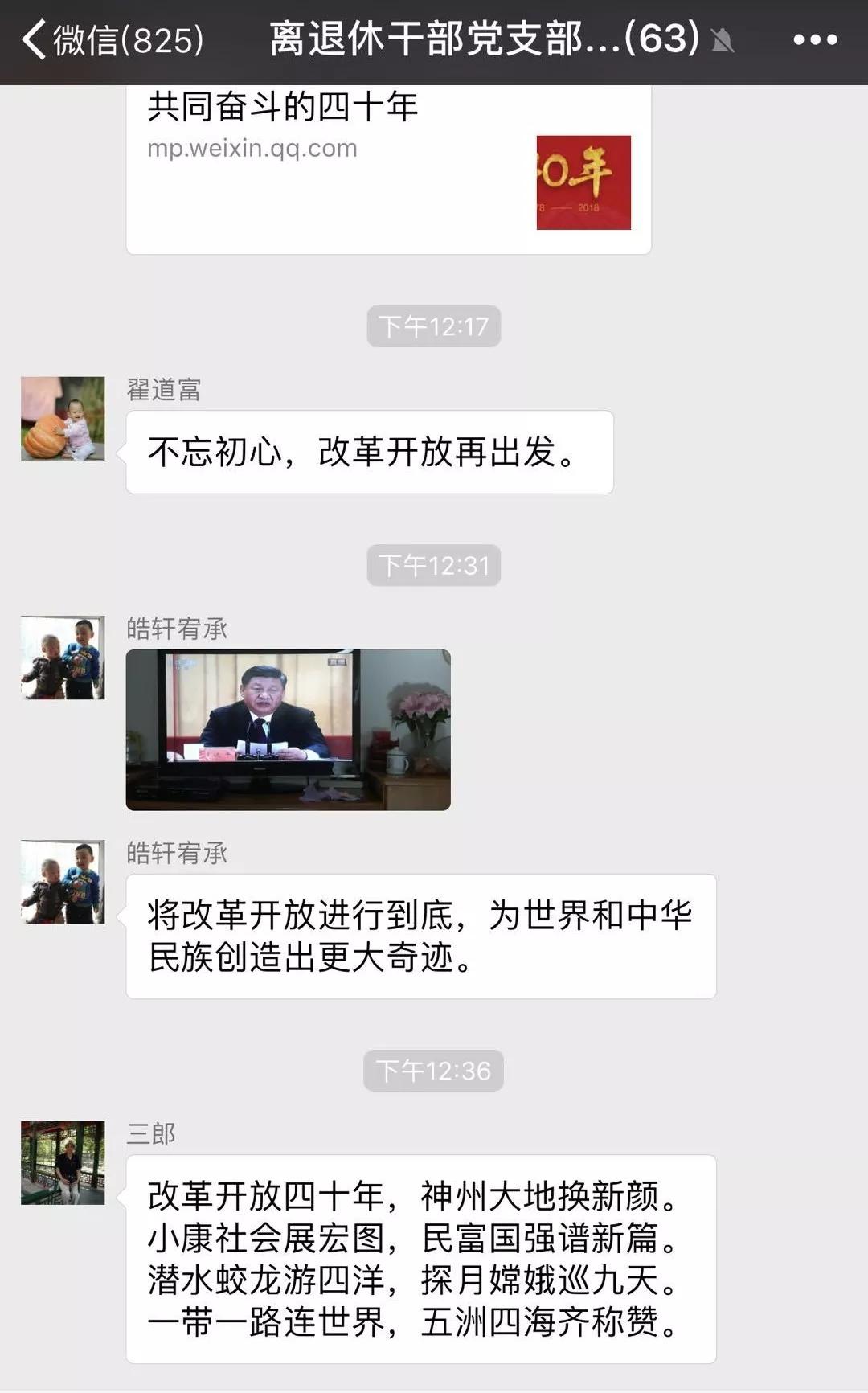
Task: Go back to the 微信 chat list
Action: 113,40
